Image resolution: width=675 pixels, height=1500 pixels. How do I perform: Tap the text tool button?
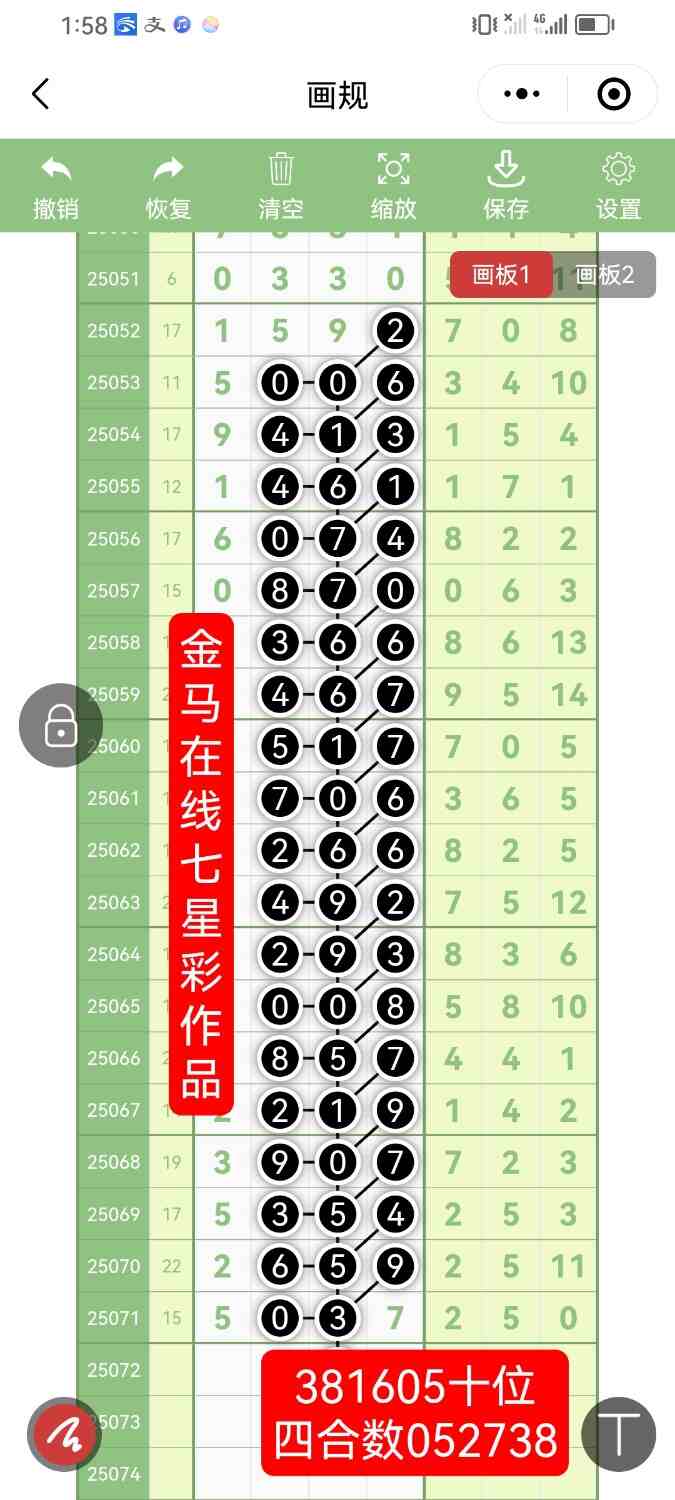click(x=618, y=1434)
